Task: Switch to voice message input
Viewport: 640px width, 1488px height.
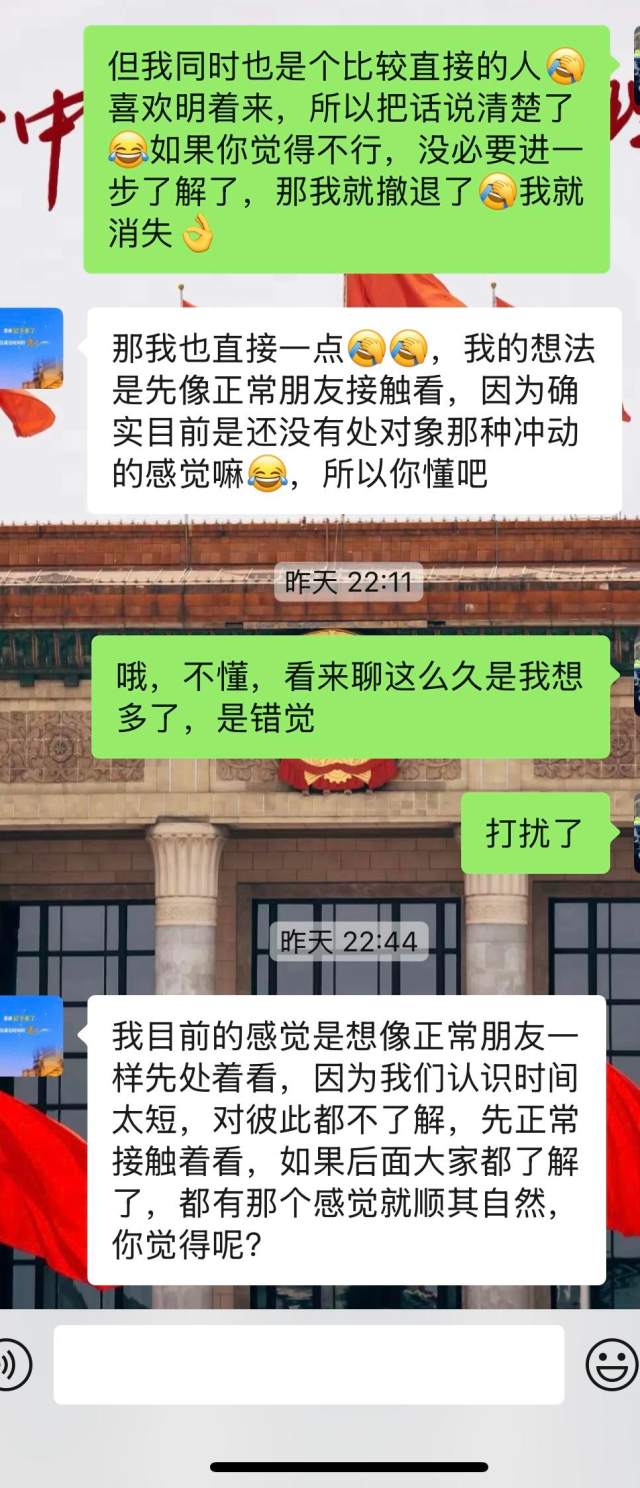Action: click(x=12, y=1364)
